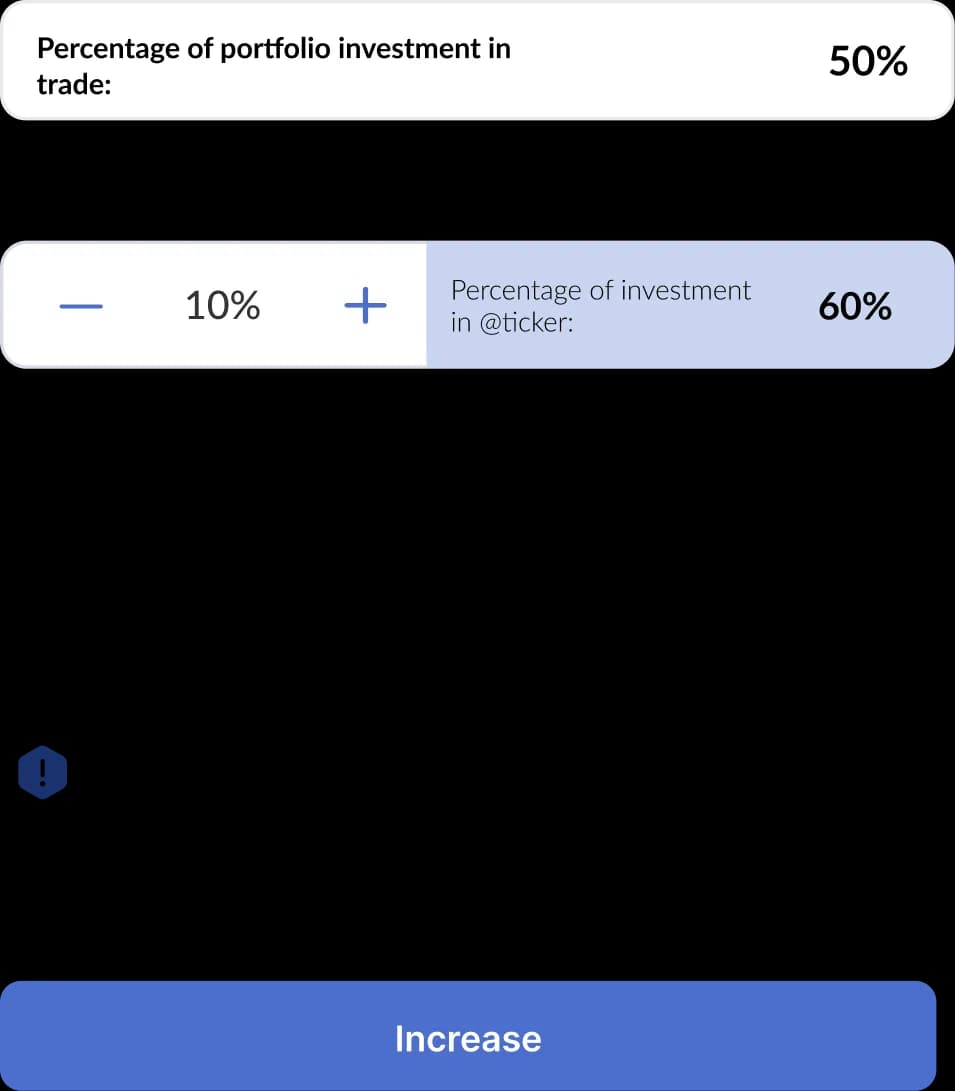Open the exclamation warning icon
The height and width of the screenshot is (1091, 955).
pyautogui.click(x=42, y=772)
